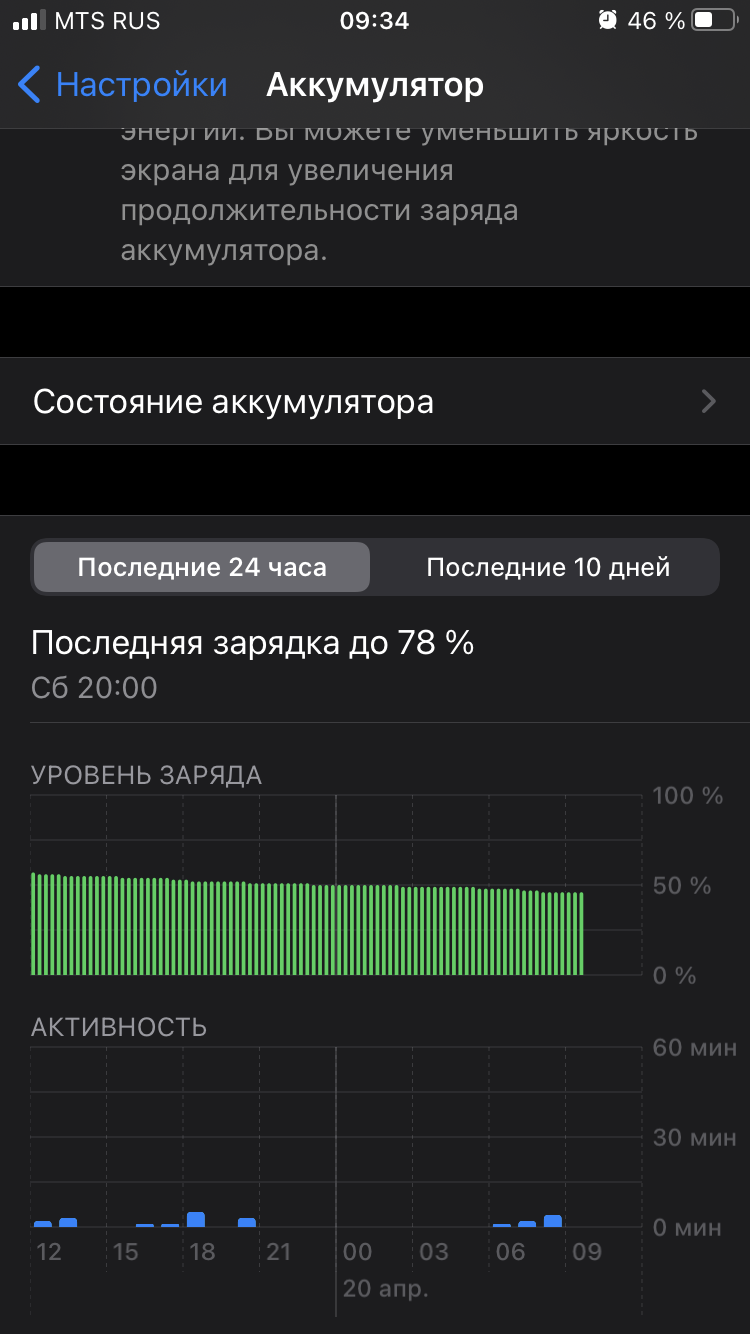The width and height of the screenshot is (750, 1334).
Task: Open Состояние аккумулятора
Action: click(375, 401)
